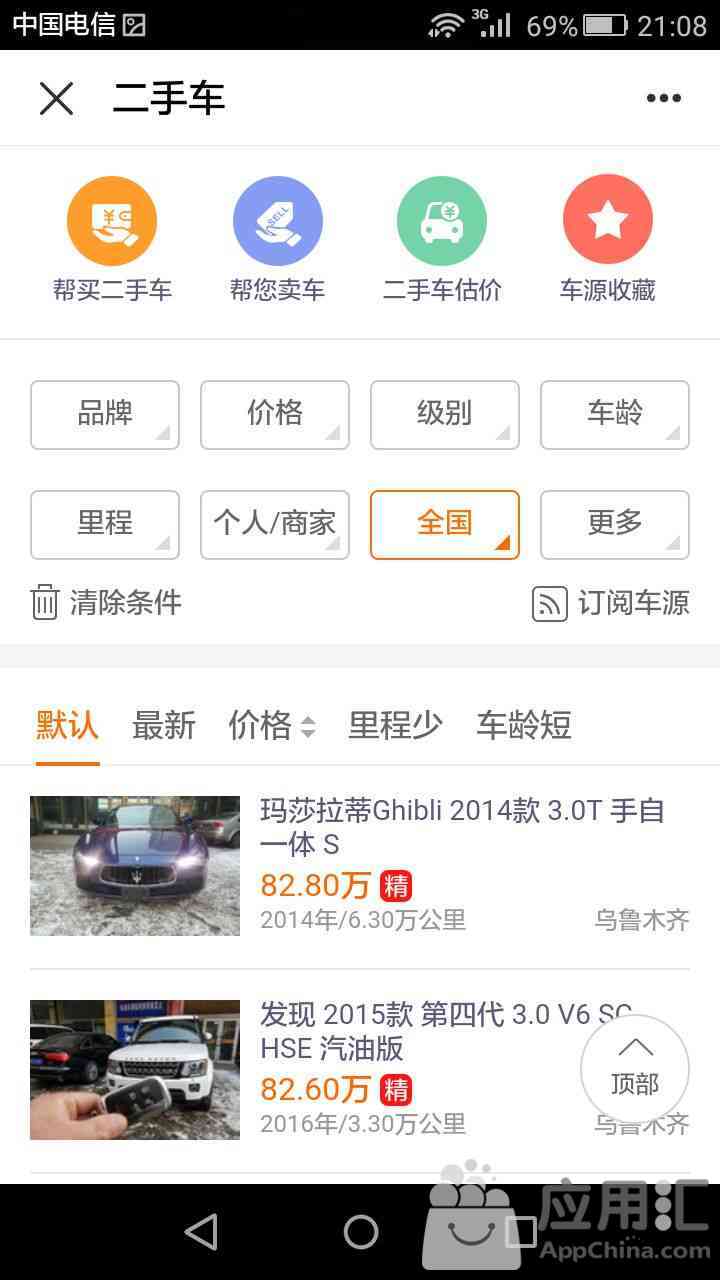720x1280 pixels.
Task: Expand the 品牌 brand filter
Action: coord(105,414)
